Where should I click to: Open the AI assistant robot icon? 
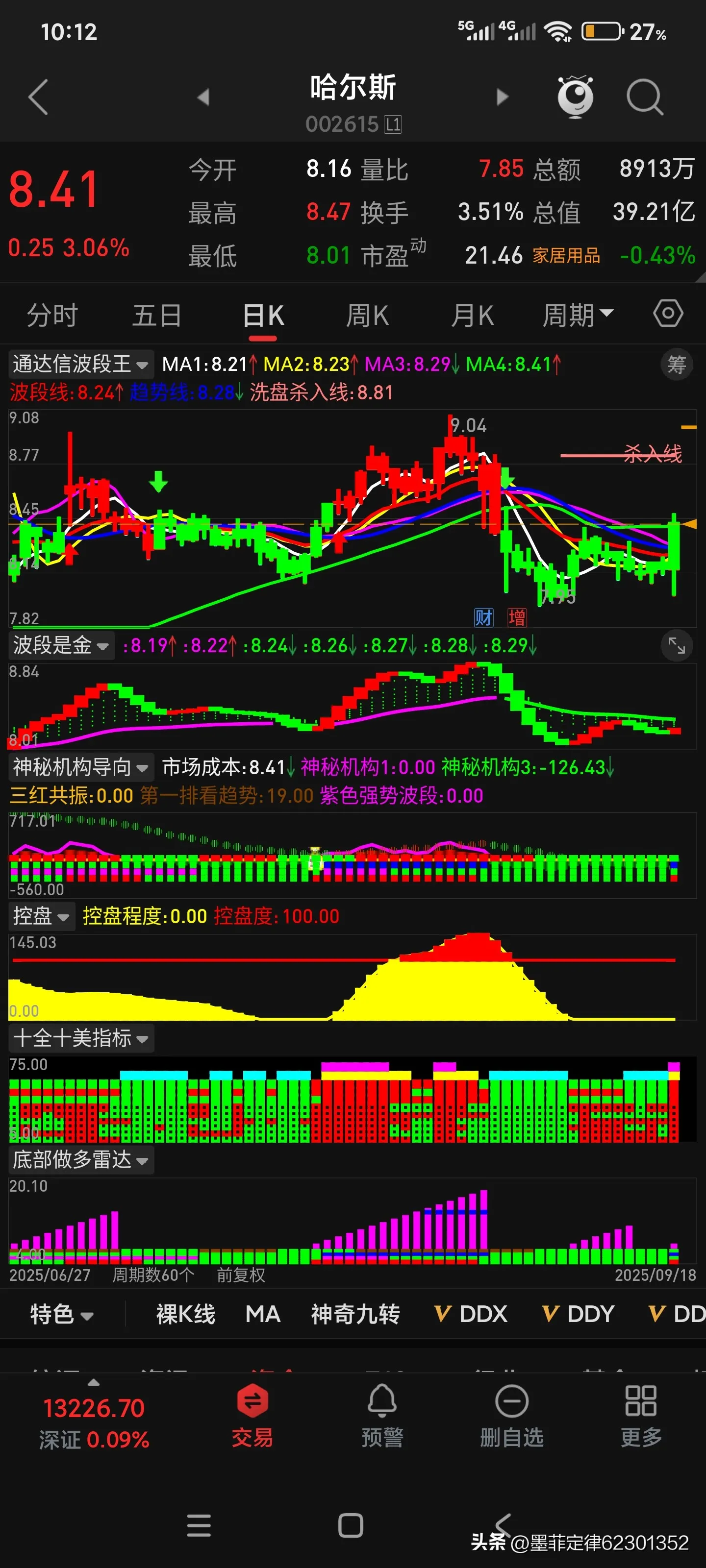pyautogui.click(x=575, y=96)
